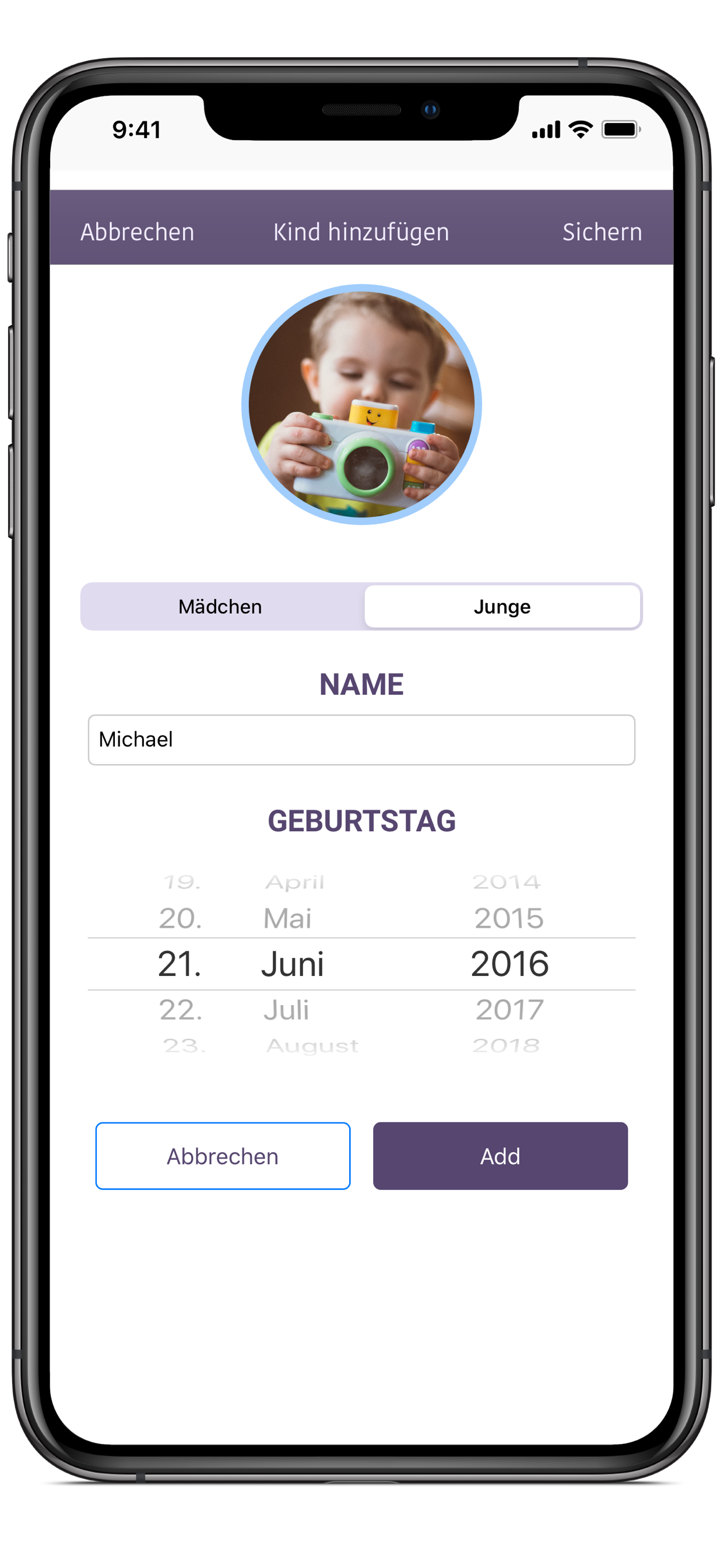Image resolution: width=724 pixels, height=1568 pixels.
Task: Select the Mädchen segment
Action: coord(220,606)
